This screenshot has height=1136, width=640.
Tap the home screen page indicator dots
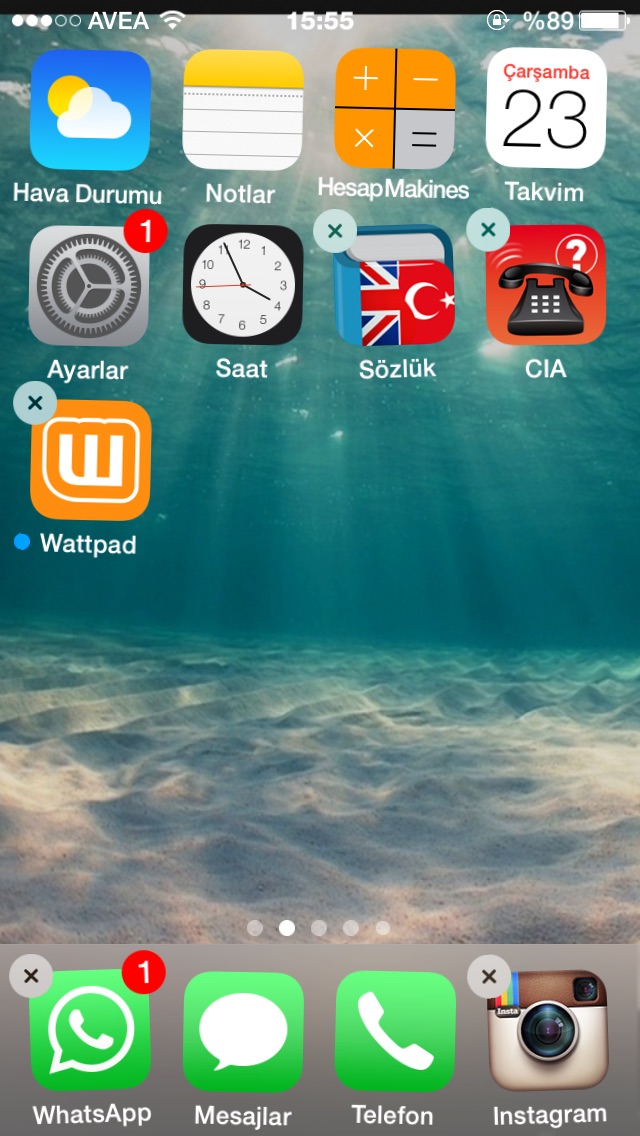[x=319, y=928]
